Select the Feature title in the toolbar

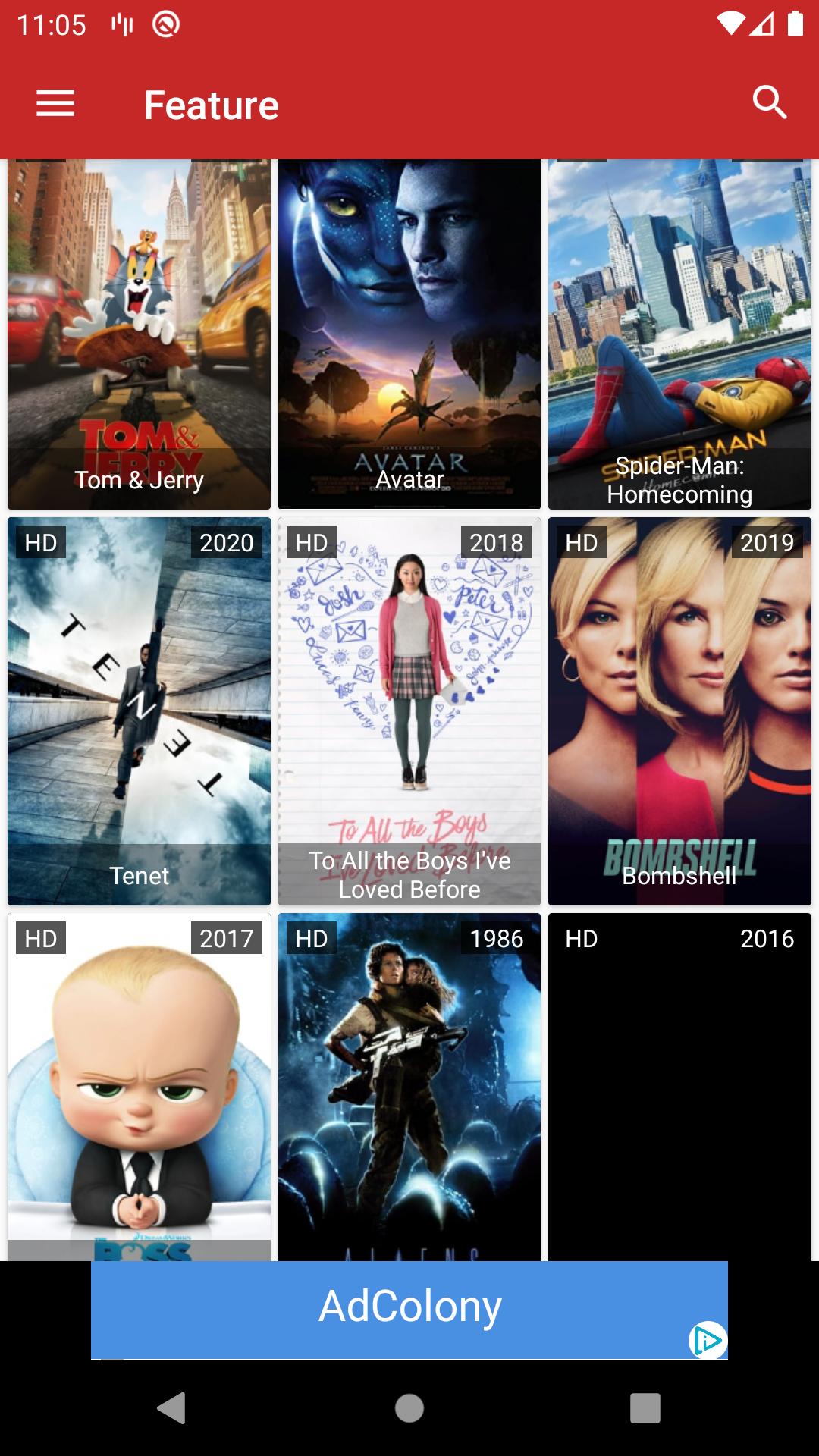click(x=211, y=105)
